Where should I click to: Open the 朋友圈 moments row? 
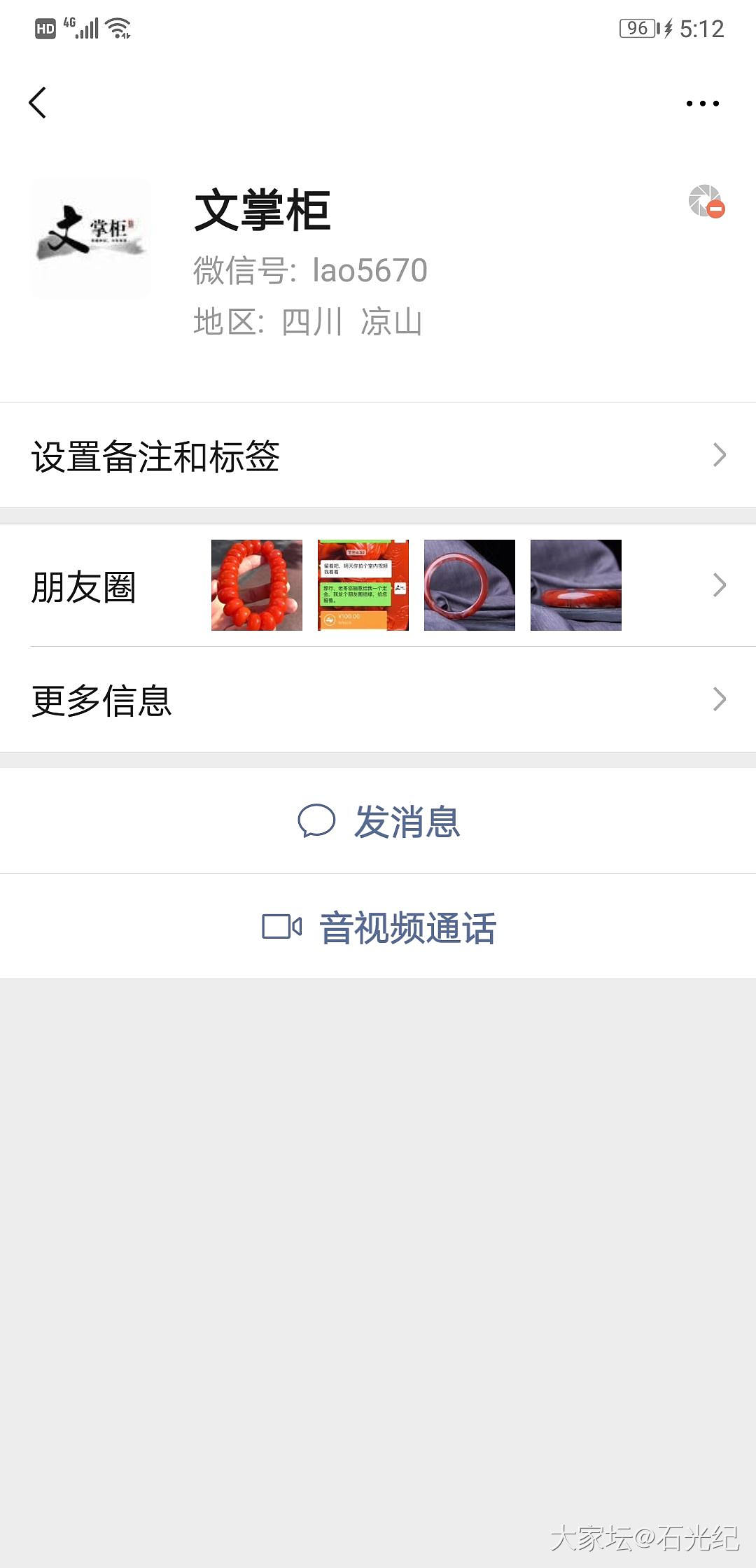(x=378, y=585)
